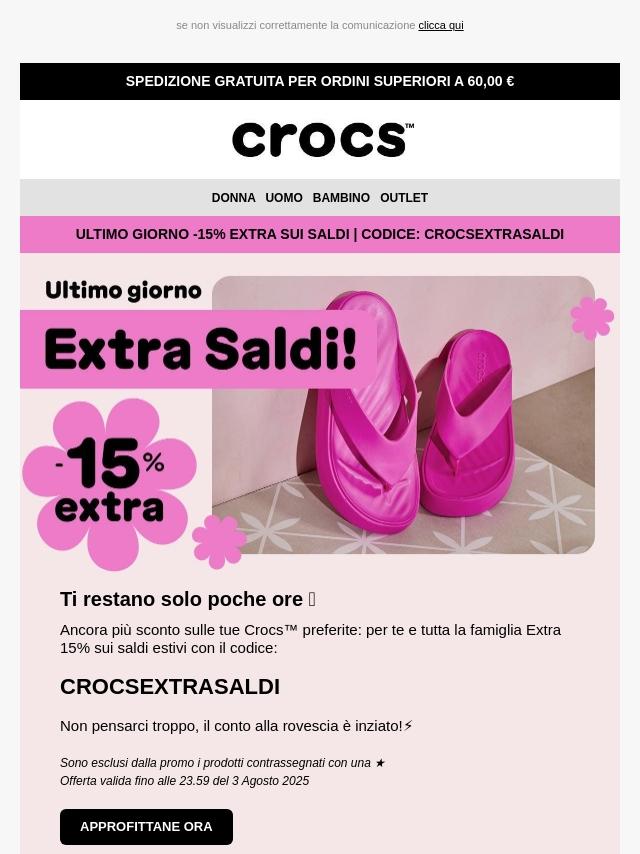Screen dimensions: 640x854
Task: Open the Extra Saldi banner image
Action: click(320, 415)
